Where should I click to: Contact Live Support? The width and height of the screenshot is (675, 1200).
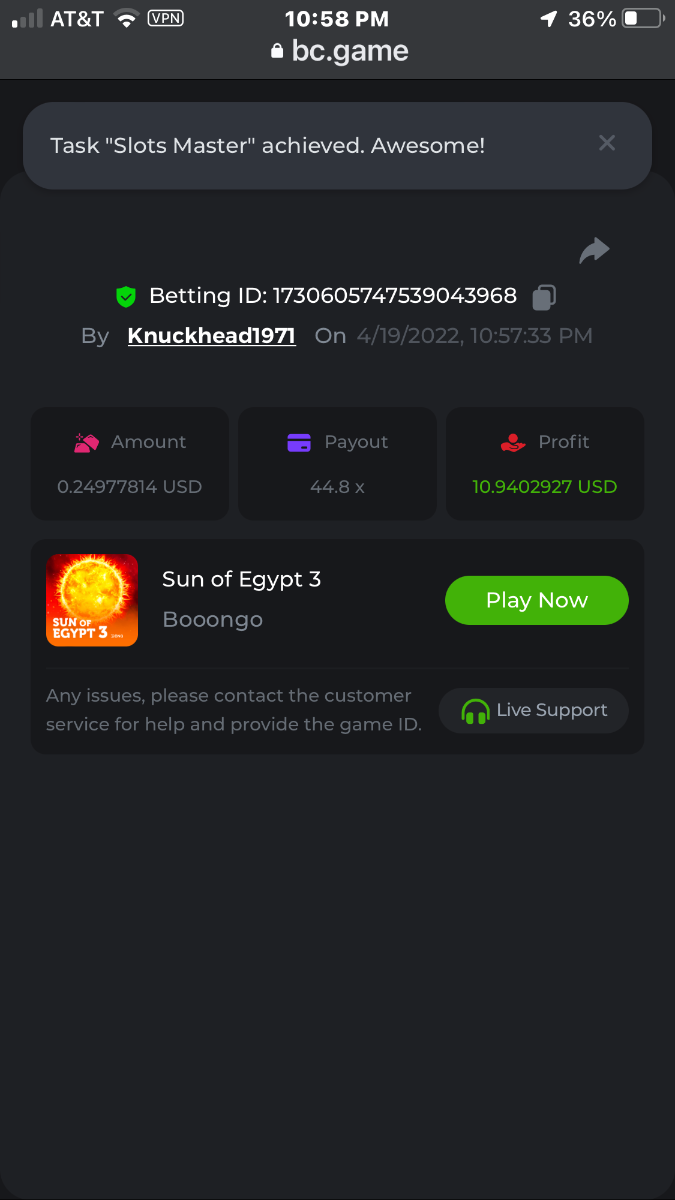(534, 710)
